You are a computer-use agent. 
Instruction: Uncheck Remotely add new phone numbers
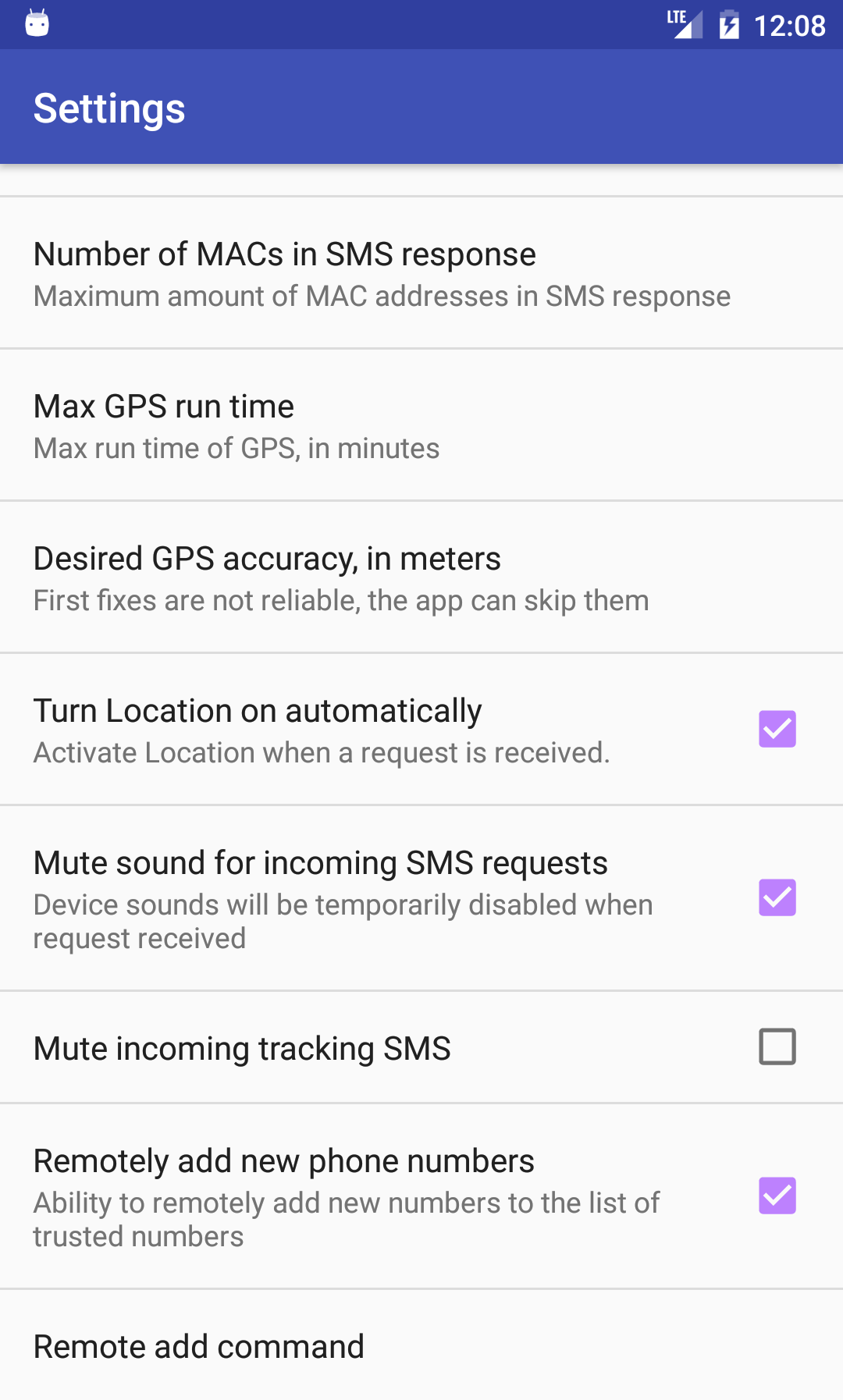click(777, 1196)
